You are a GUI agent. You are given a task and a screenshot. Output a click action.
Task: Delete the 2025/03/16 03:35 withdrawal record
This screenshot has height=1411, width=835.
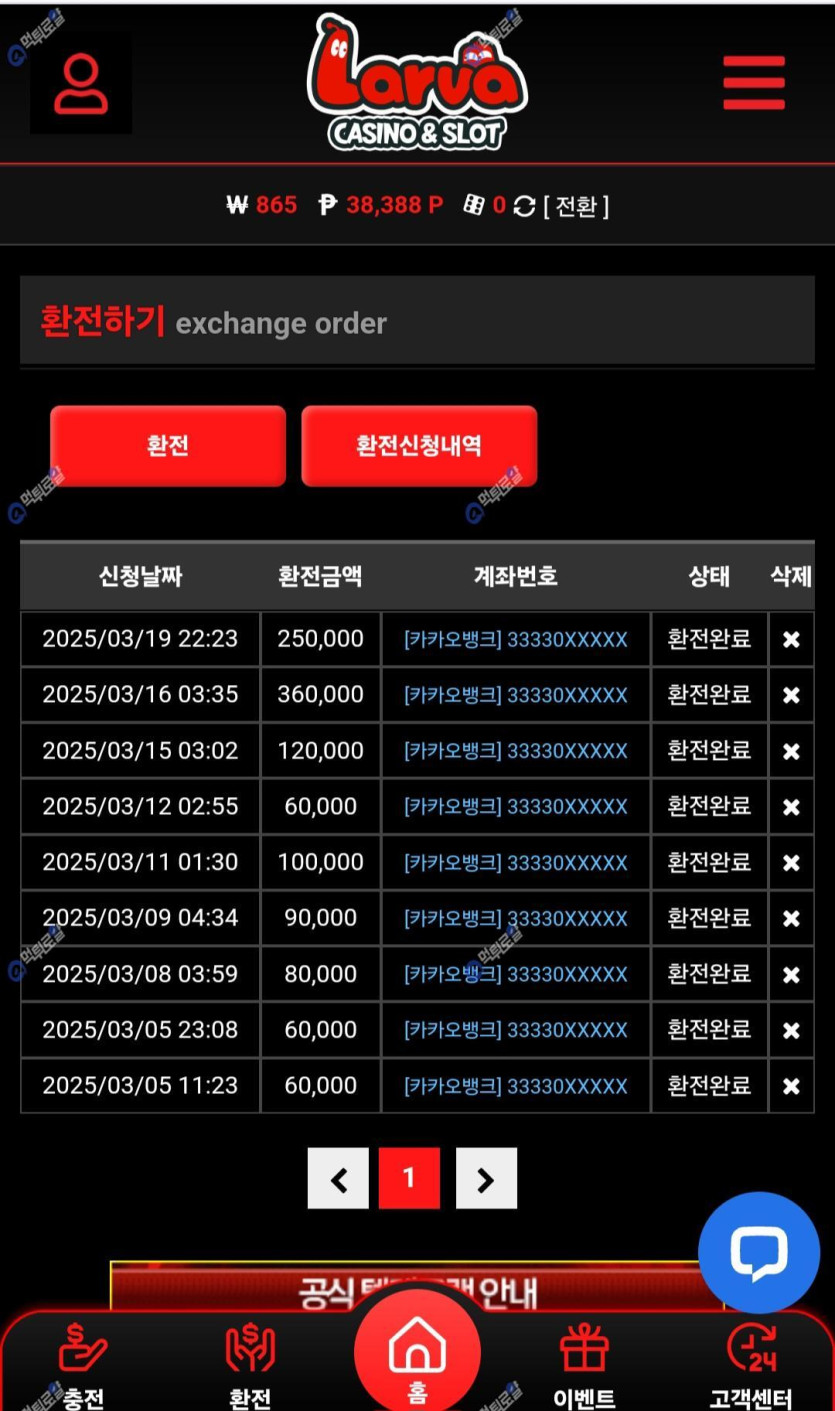[x=791, y=696]
